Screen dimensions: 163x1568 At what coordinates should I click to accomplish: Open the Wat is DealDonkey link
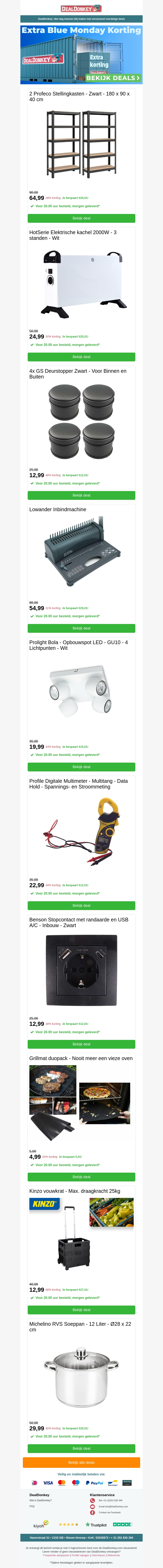[41, 1500]
